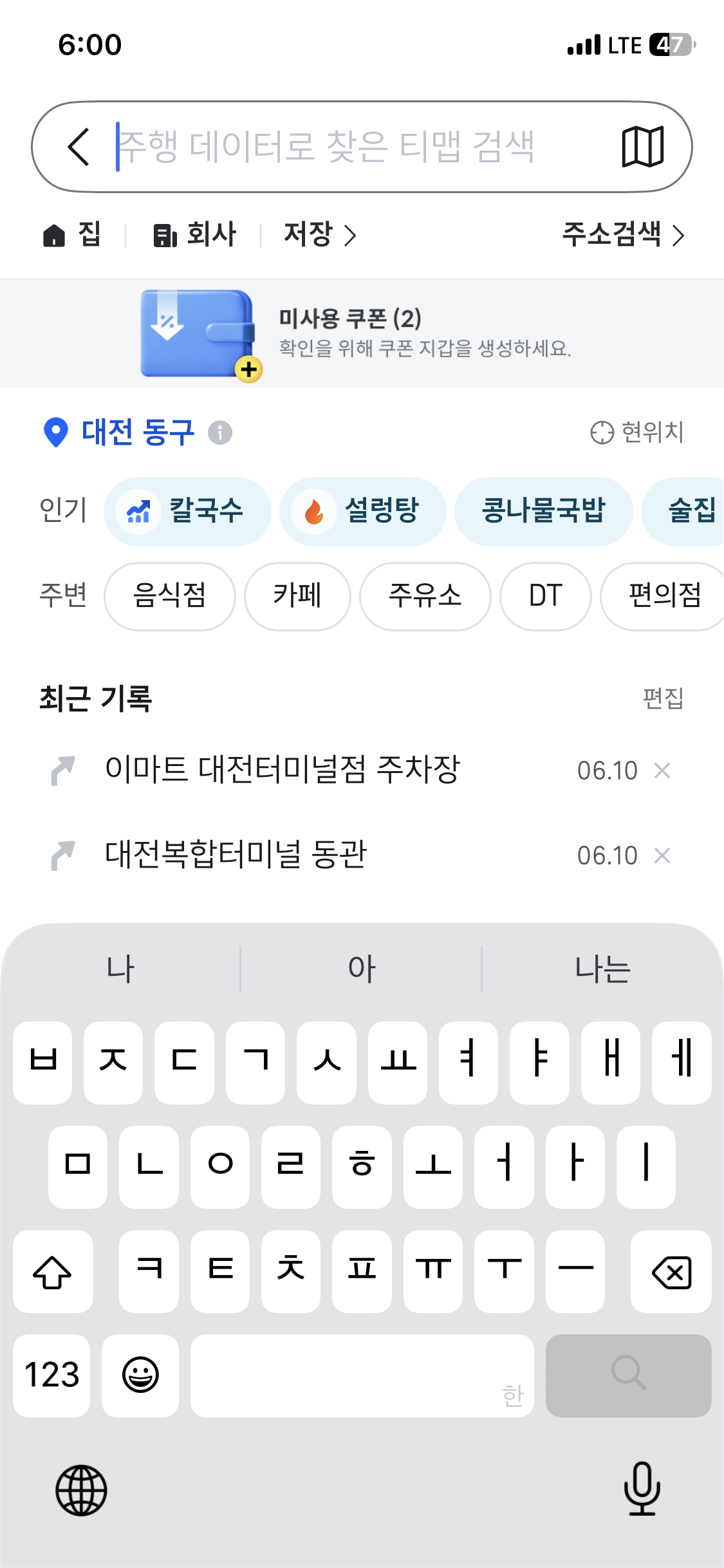
Task: Open 이마트 대전터미널점 주차장 from history
Action: (x=282, y=770)
